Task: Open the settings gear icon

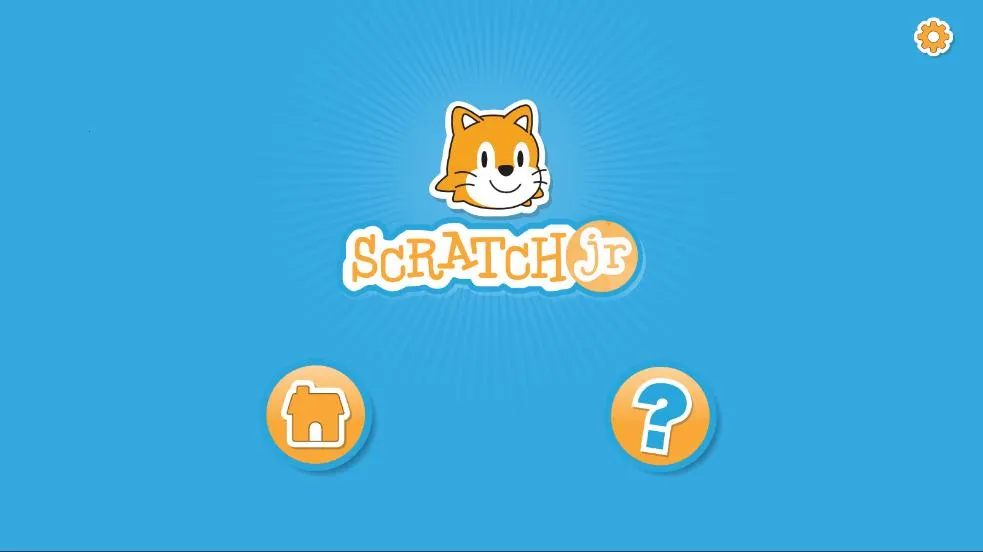Action: [x=934, y=37]
